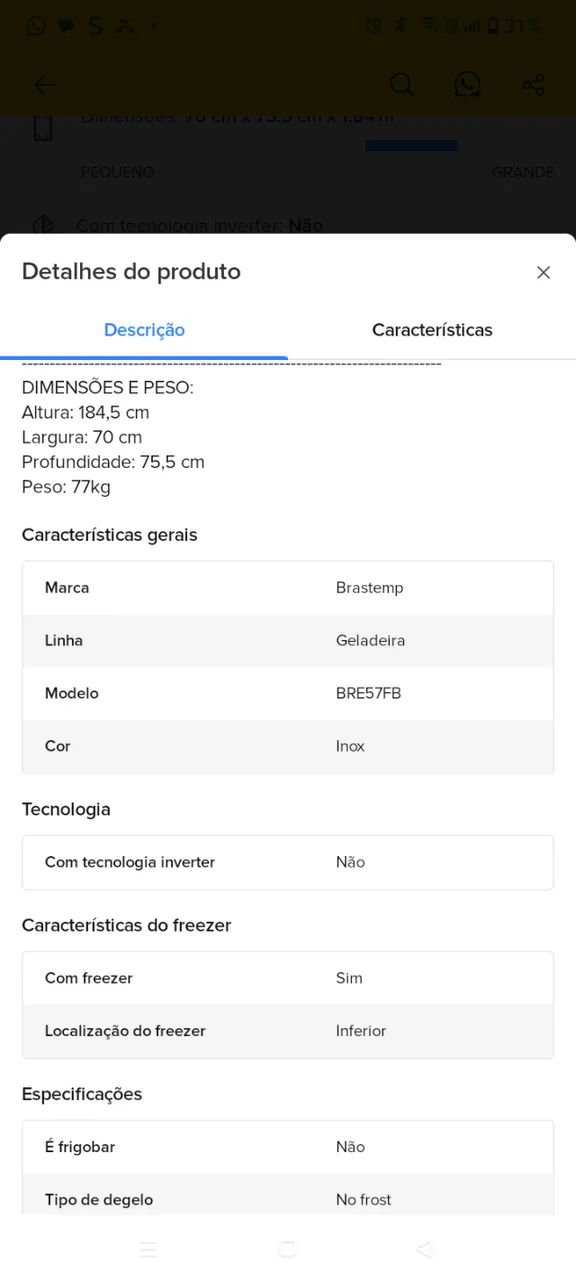Close the Detalhes do produto sheet
Screen dimensions: 576x1280
click(x=543, y=272)
